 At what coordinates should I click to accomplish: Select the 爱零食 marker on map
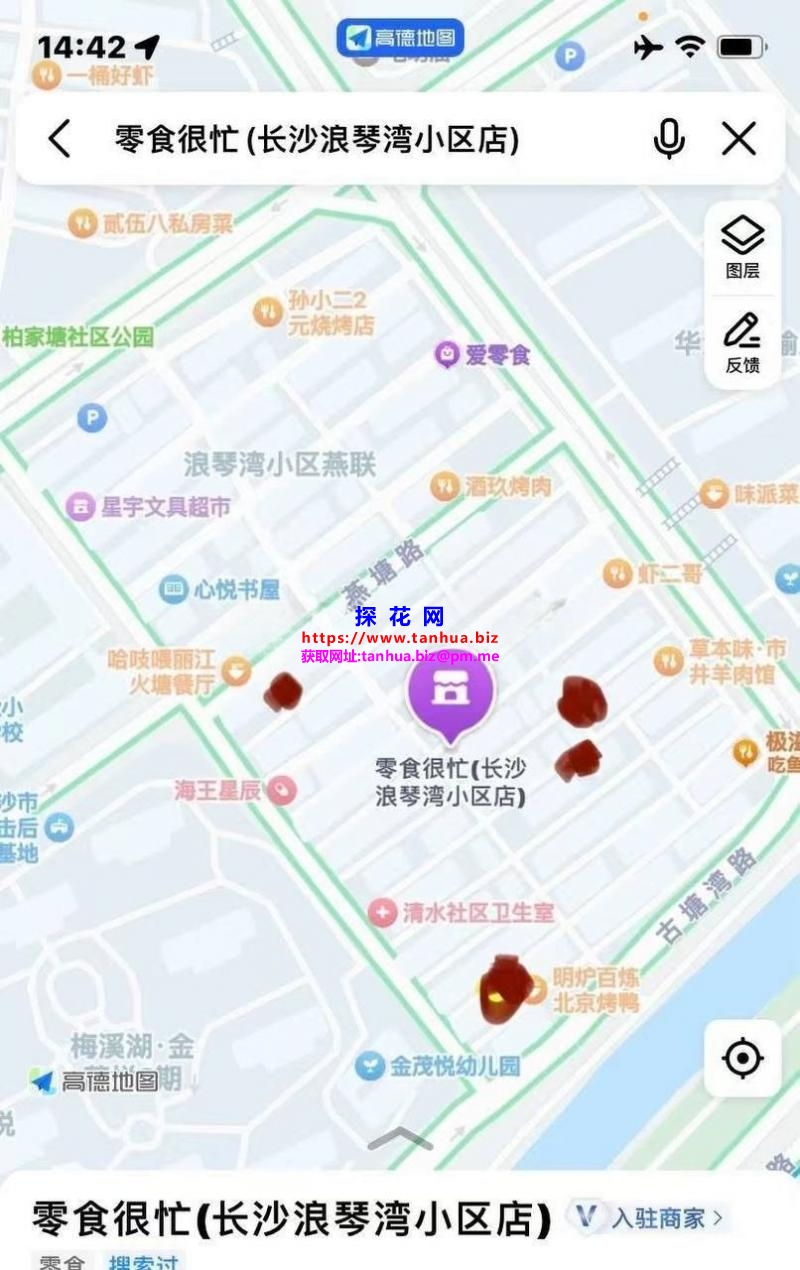coord(446,354)
